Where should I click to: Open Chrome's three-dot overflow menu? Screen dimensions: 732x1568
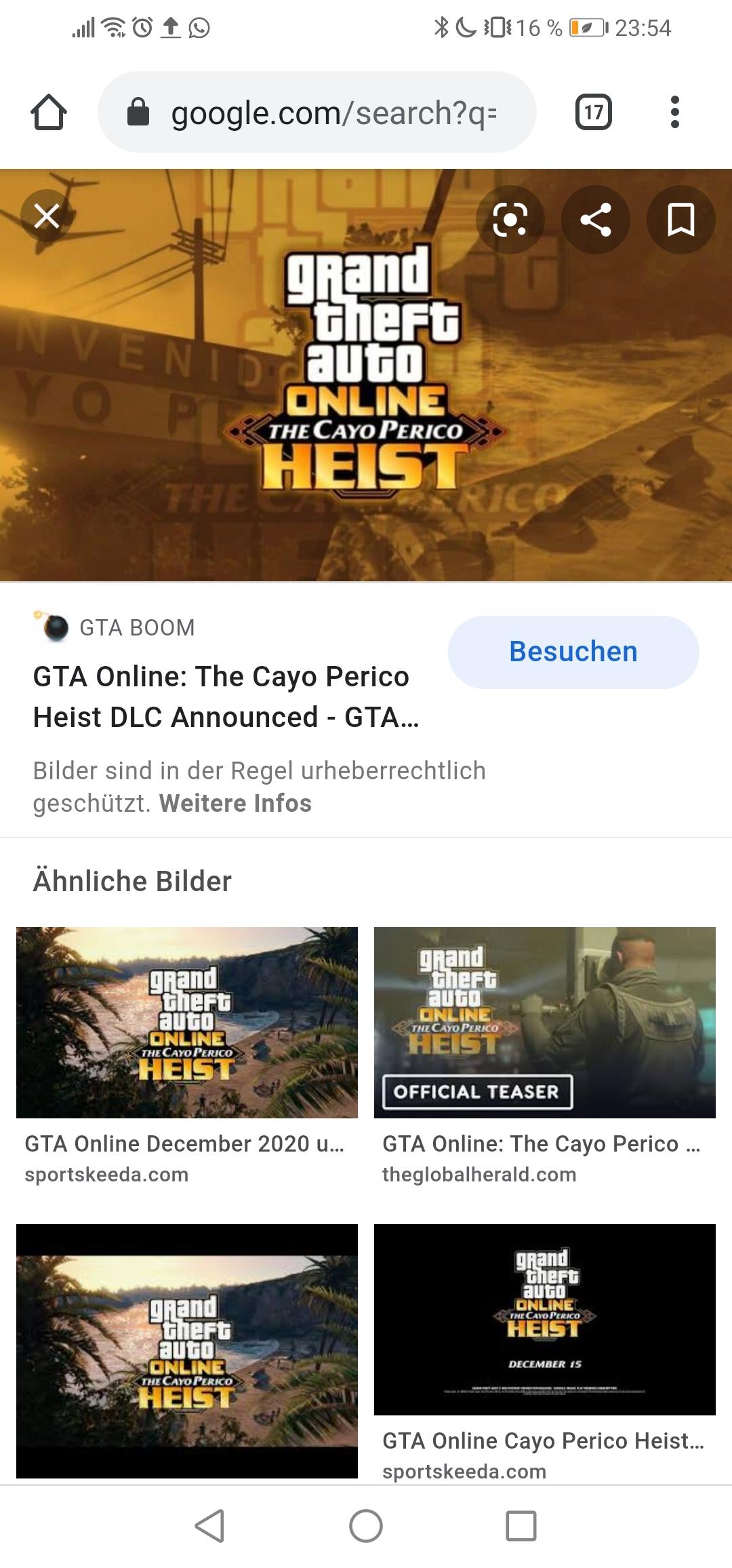tap(673, 111)
